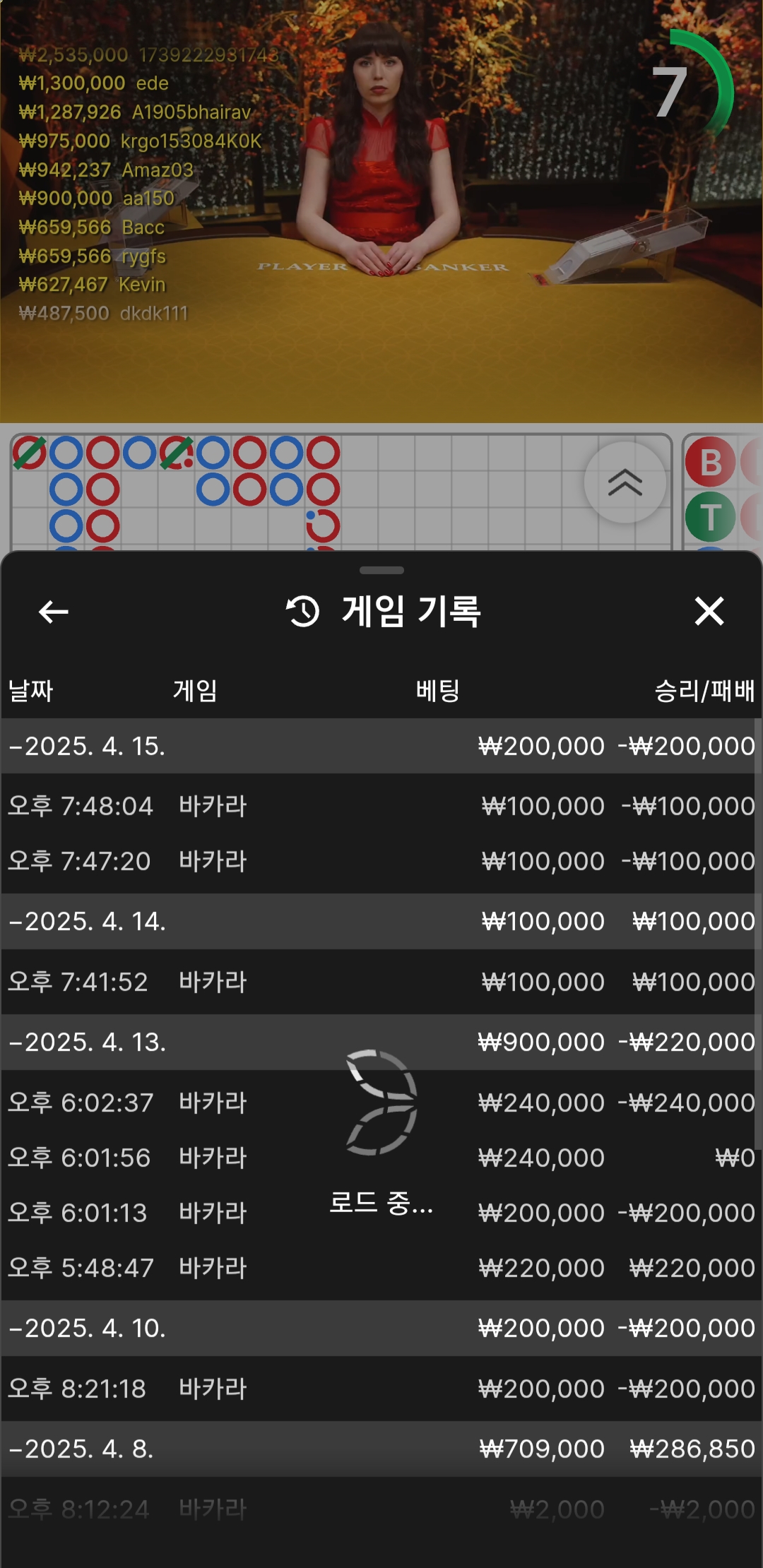The height and width of the screenshot is (1568, 763).
Task: Close the game history panel
Action: point(709,612)
